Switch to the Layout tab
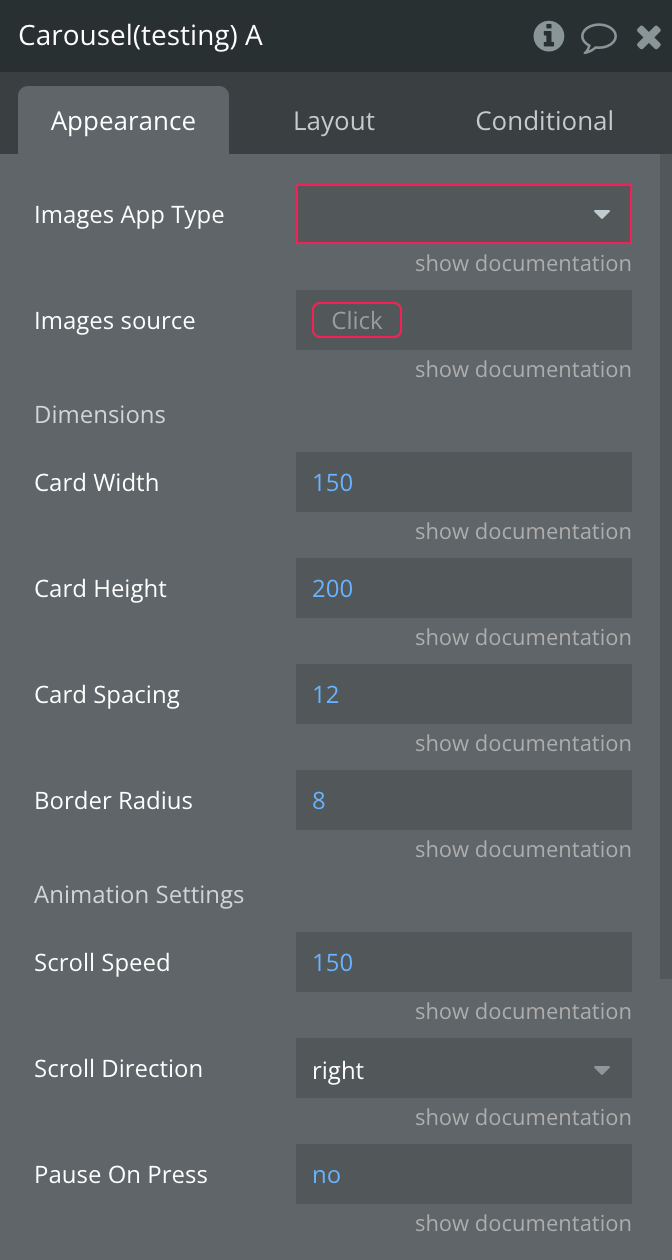 pos(334,121)
